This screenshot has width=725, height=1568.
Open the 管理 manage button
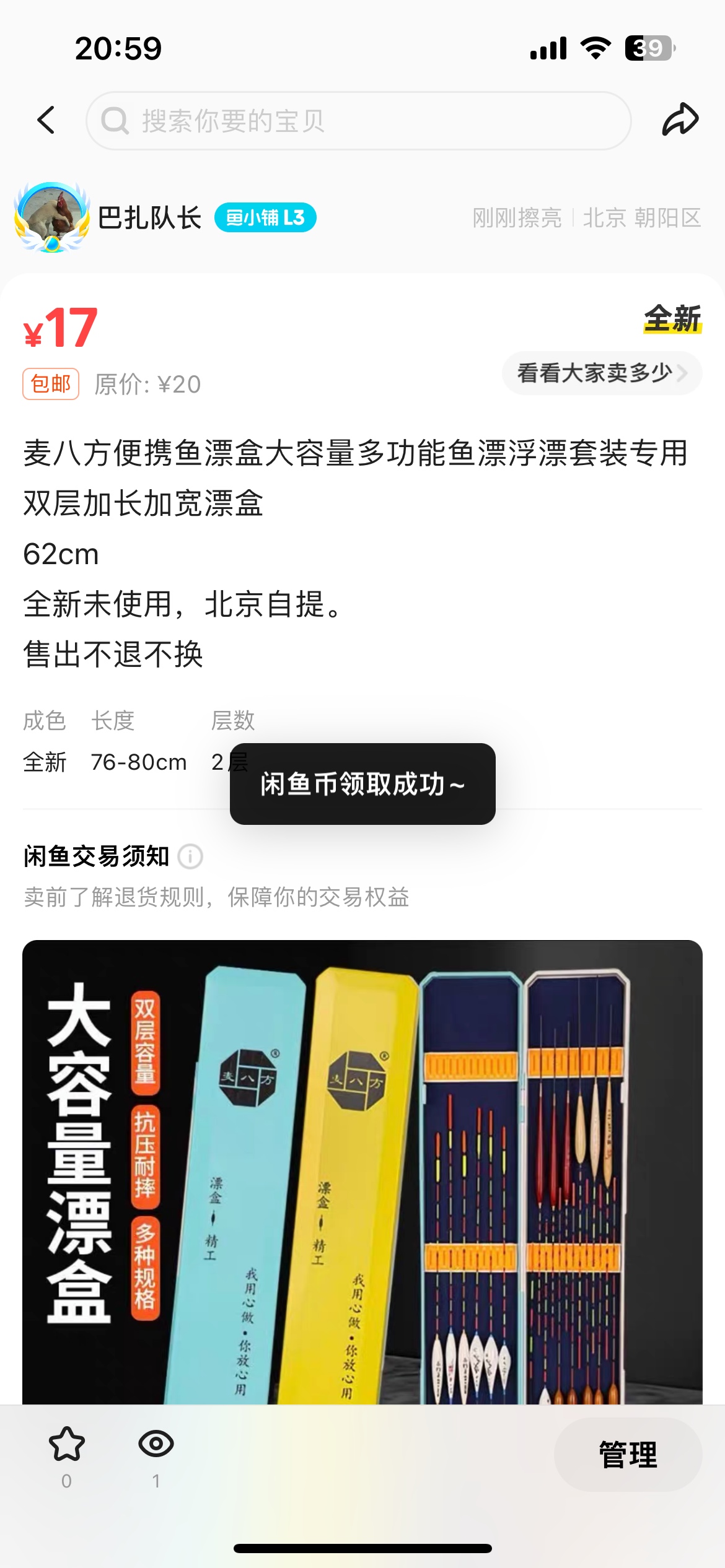pos(627,1454)
